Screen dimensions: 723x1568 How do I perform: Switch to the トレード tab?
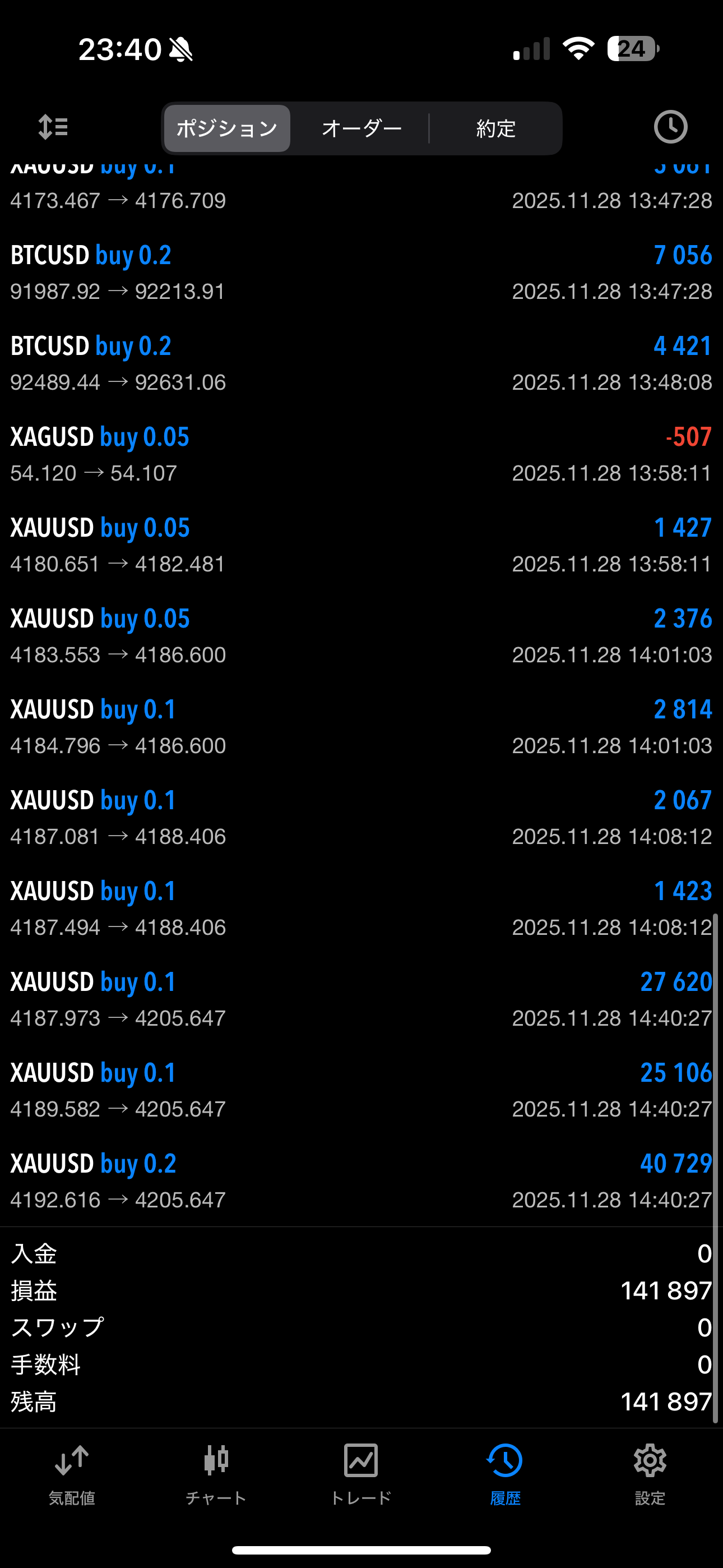pos(361,1473)
